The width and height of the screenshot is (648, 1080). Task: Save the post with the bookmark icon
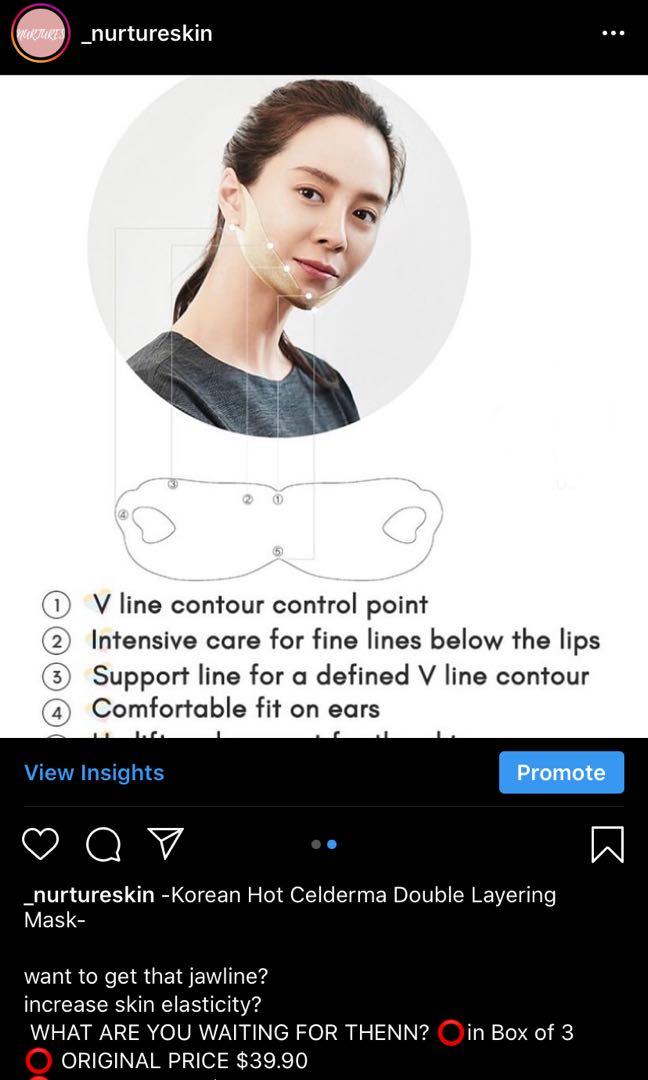[607, 844]
